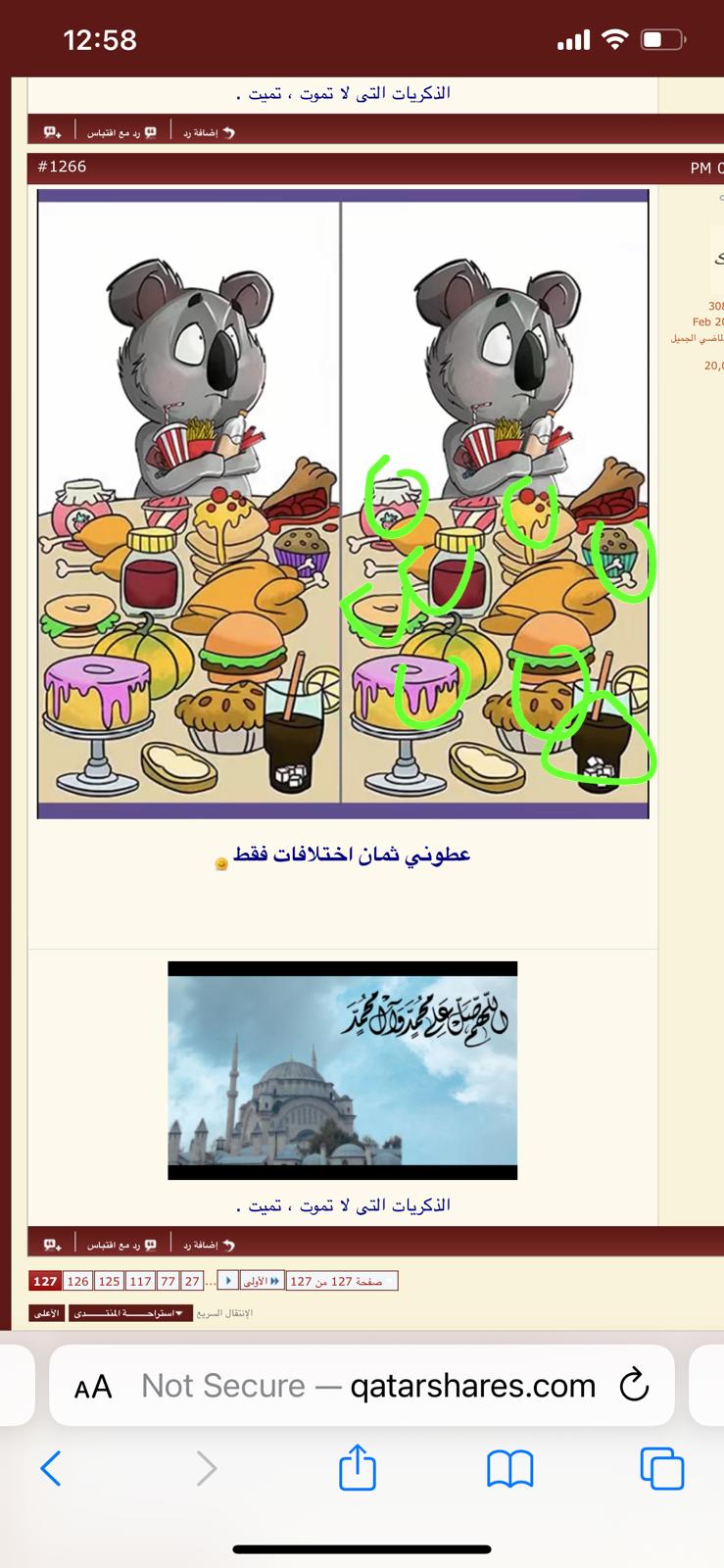Reload the qatarshares.com page

click(x=635, y=1385)
